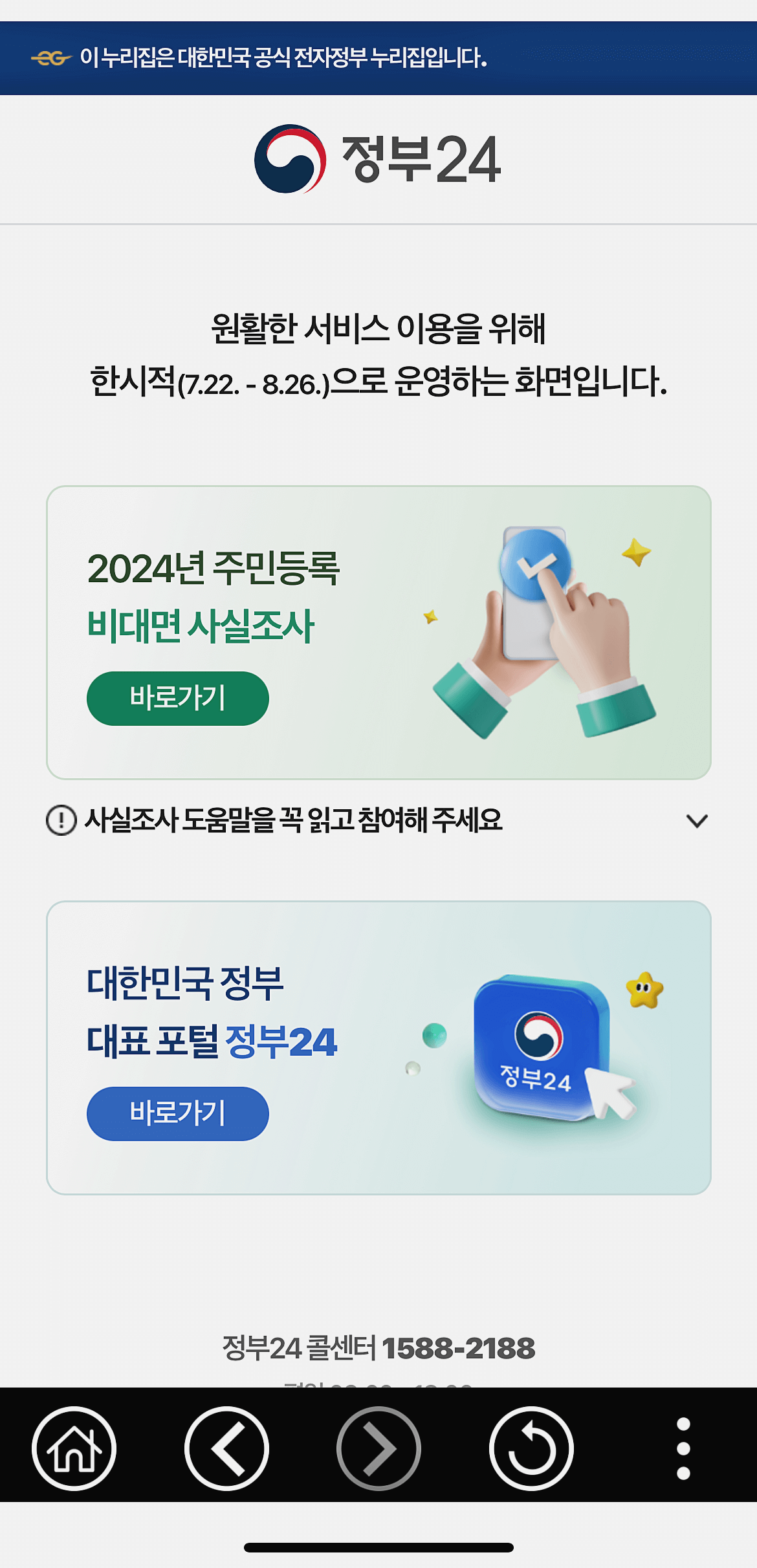This screenshot has height=1568, width=757.
Task: Tap the green 바로가기 button
Action: pos(177,699)
